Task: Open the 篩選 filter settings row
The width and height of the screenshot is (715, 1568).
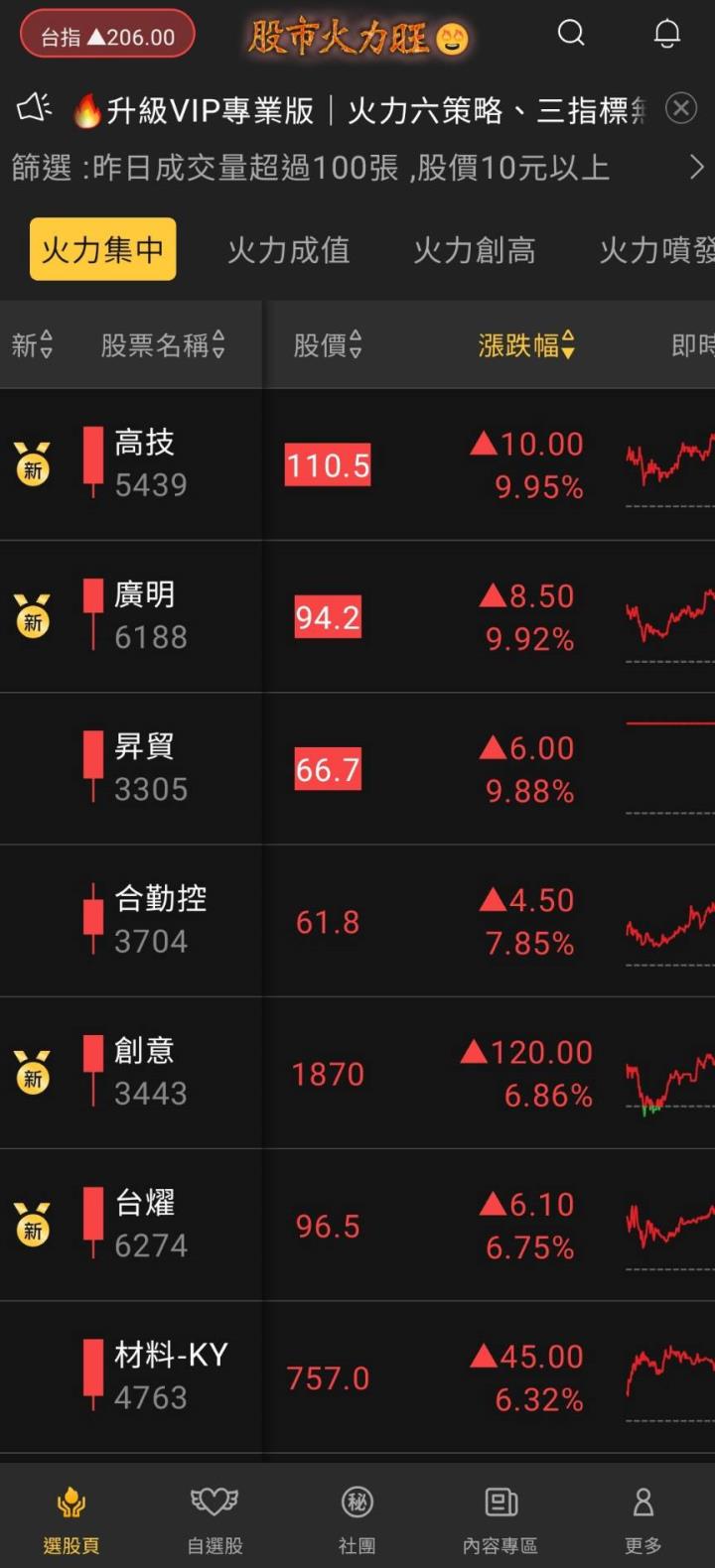Action: (x=357, y=167)
